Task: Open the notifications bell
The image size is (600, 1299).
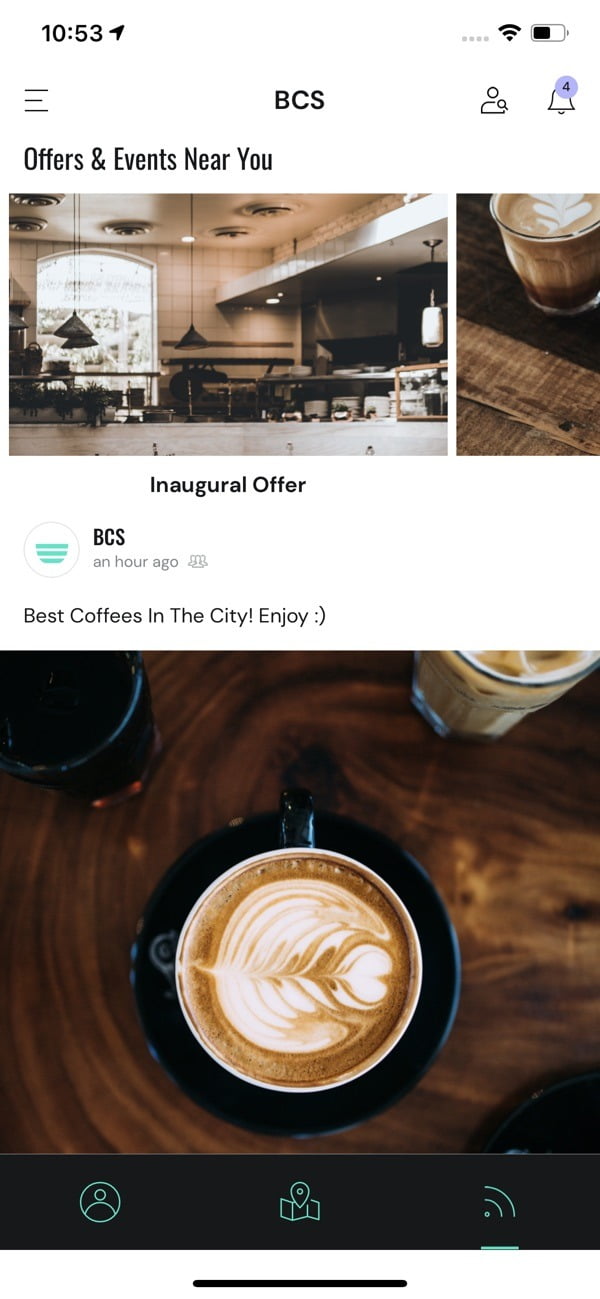Action: (x=562, y=98)
